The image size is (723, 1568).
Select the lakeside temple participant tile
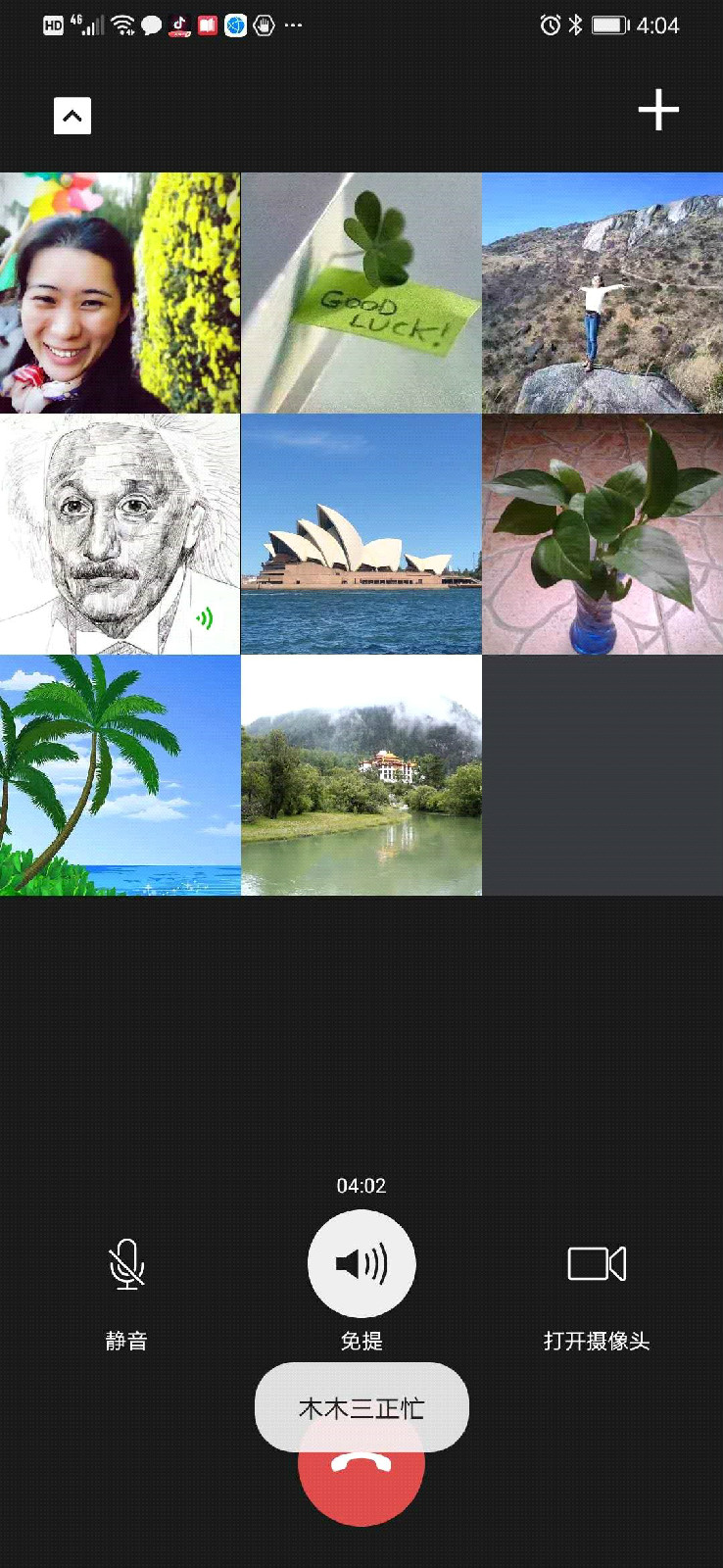[x=361, y=775]
